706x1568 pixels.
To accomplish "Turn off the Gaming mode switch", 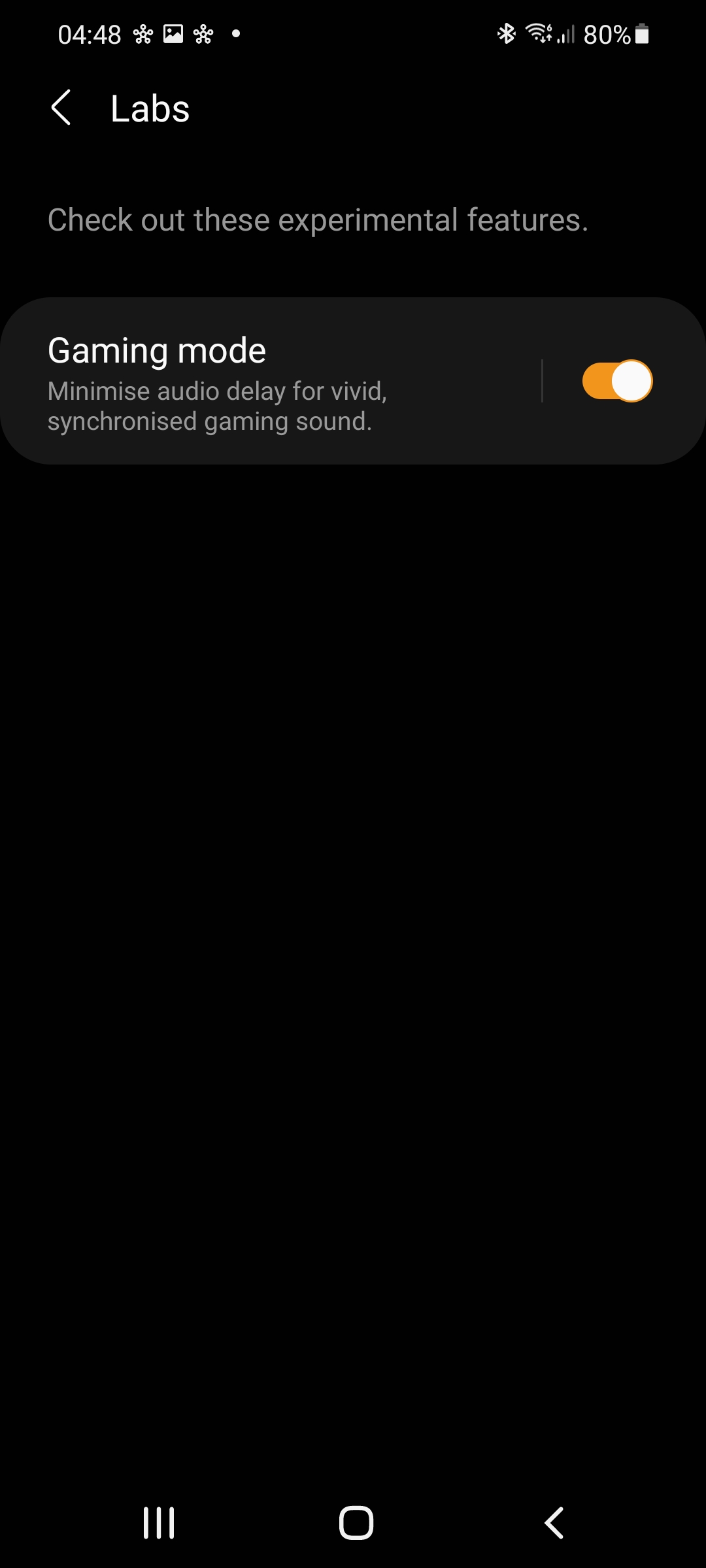I will [x=617, y=382].
